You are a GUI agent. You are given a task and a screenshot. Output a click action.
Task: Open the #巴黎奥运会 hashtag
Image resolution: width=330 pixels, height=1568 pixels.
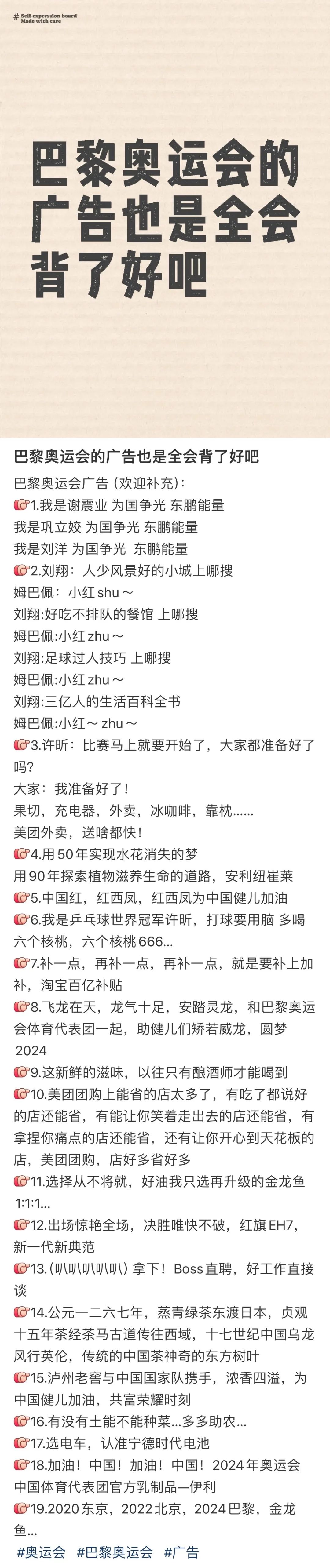click(115, 1552)
